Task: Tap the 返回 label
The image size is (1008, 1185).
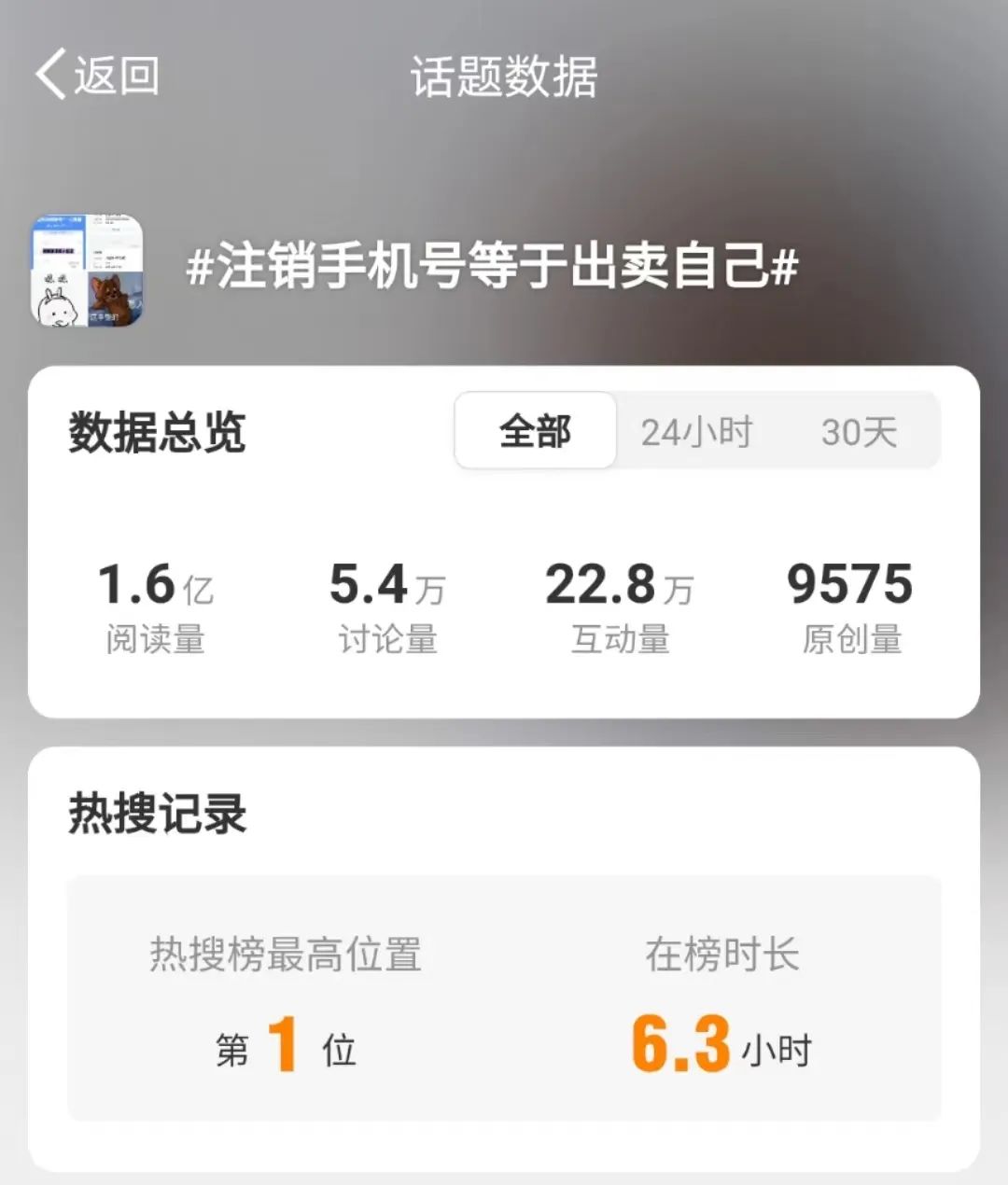Action: coord(117,77)
